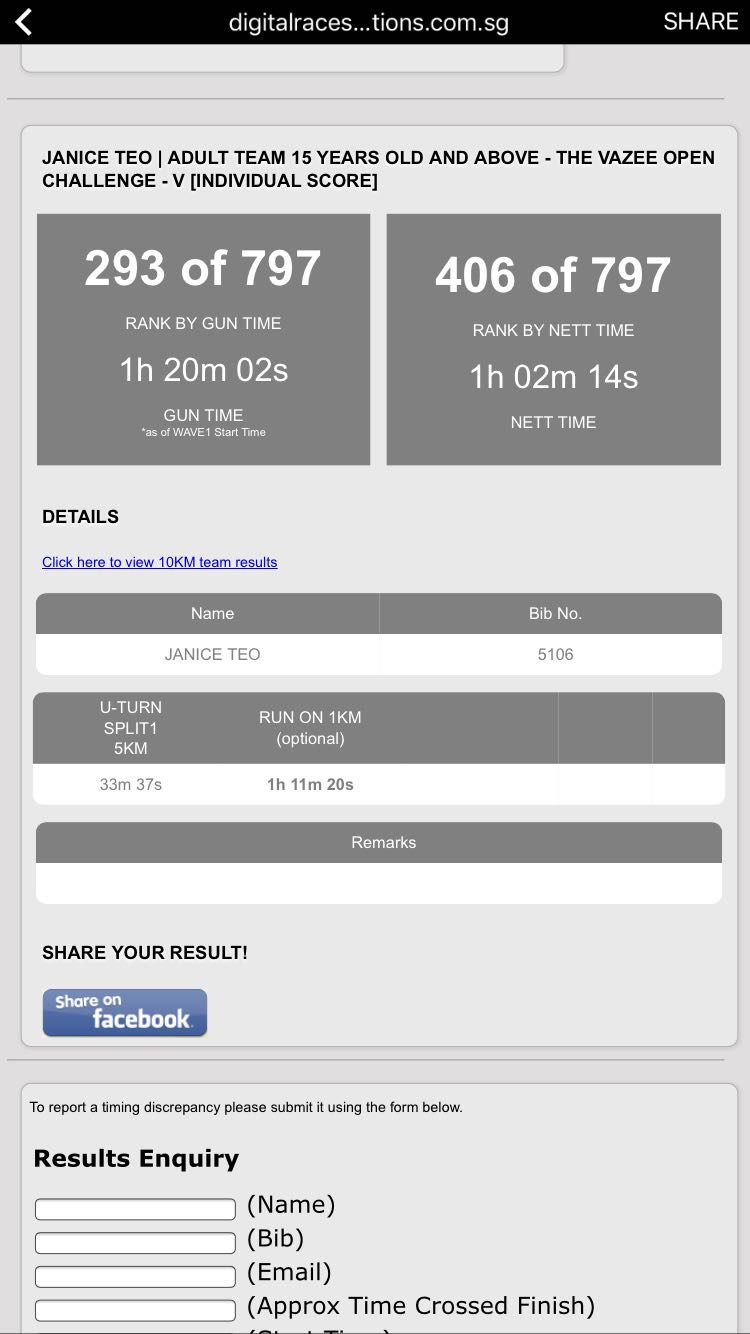Select the Approx Time Crossed Finish field
750x1334 pixels.
coord(135,1310)
